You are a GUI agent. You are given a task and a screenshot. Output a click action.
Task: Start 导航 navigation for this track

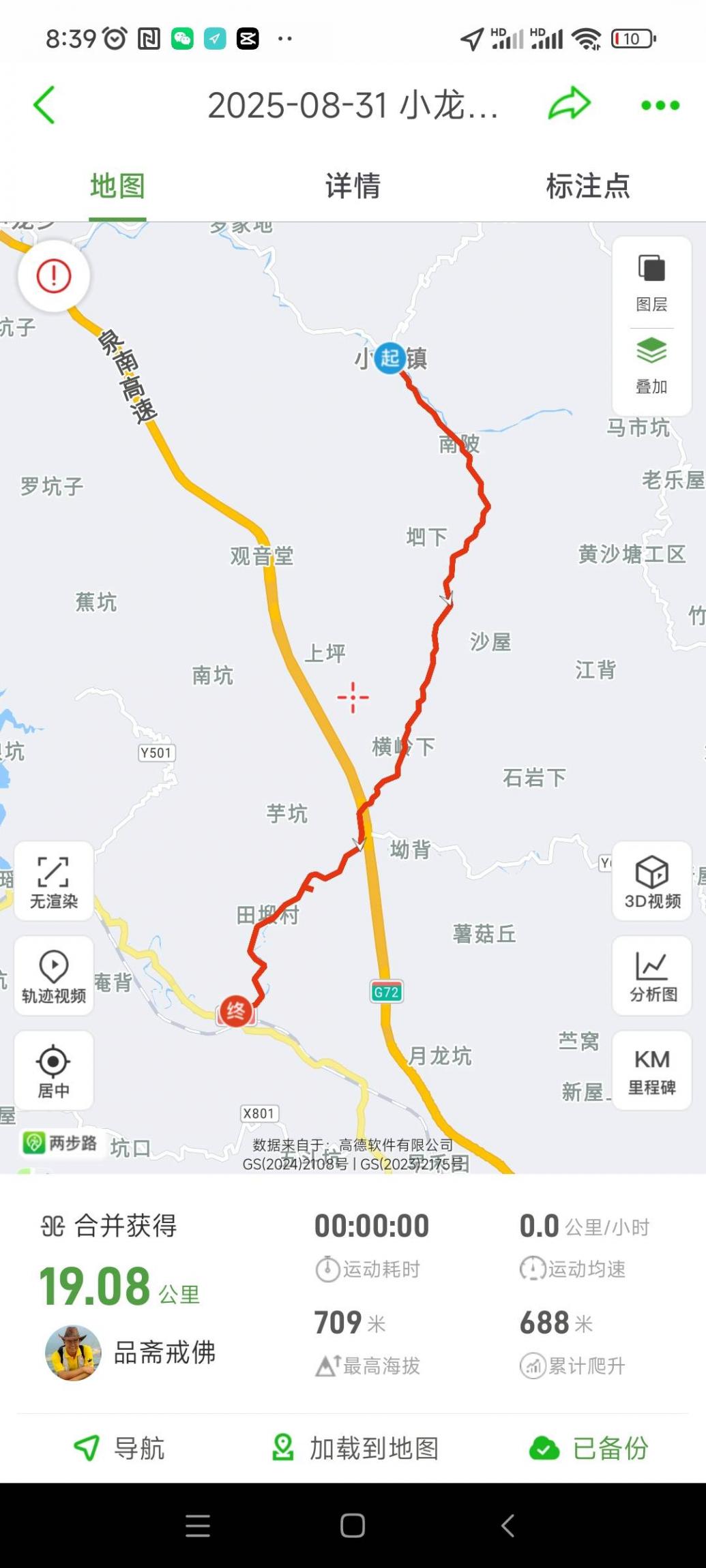(x=119, y=1448)
